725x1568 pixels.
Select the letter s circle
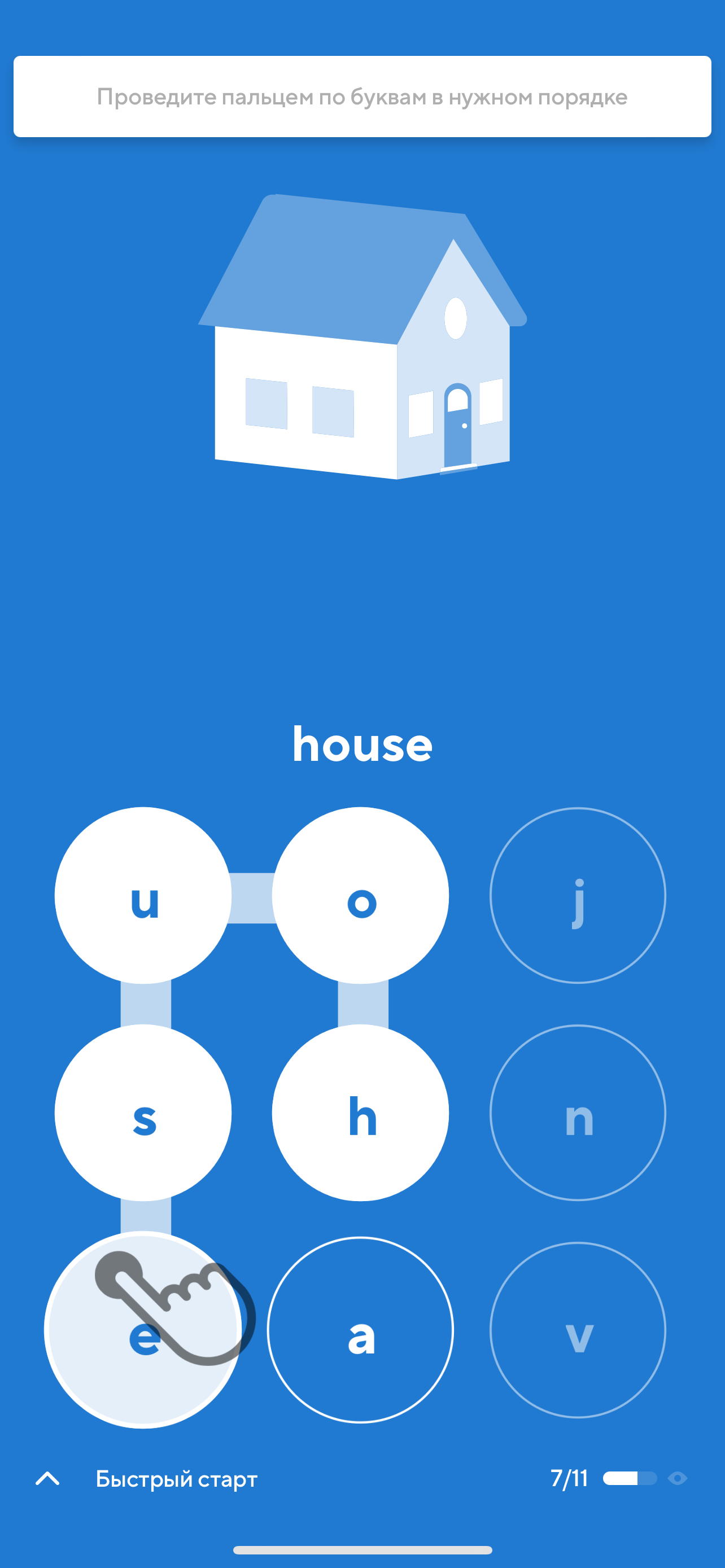click(x=143, y=1113)
